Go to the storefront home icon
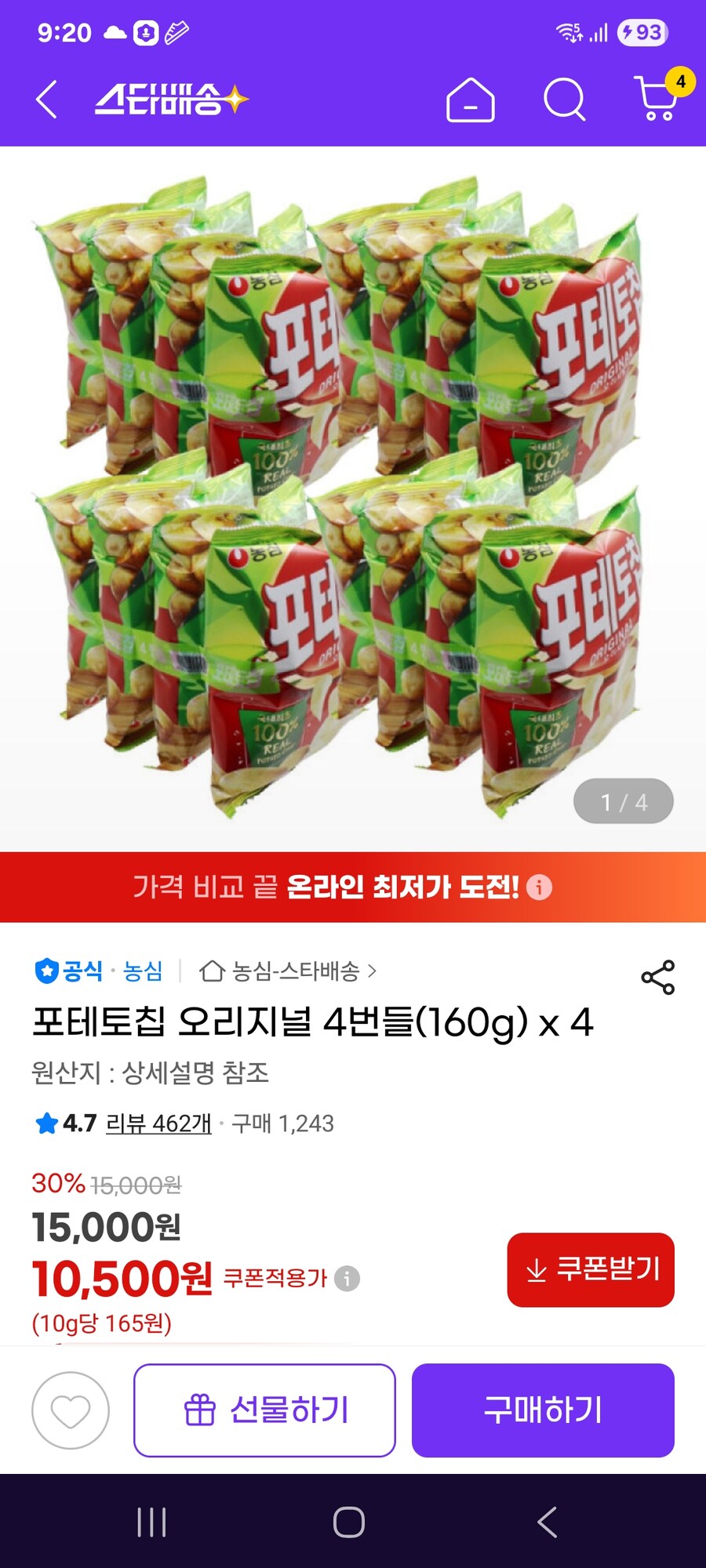 pos(471,99)
